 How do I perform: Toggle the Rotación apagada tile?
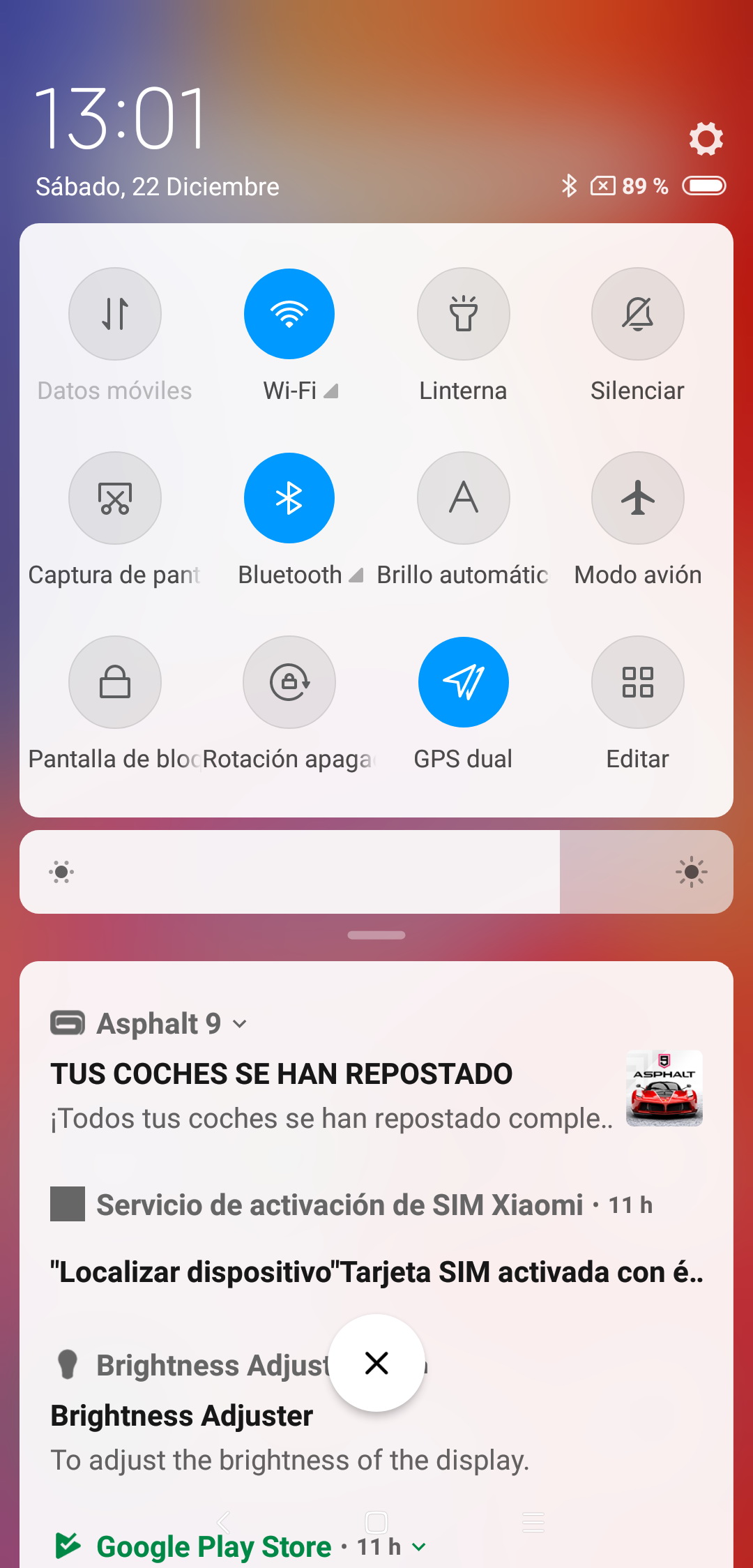pyautogui.click(x=289, y=682)
